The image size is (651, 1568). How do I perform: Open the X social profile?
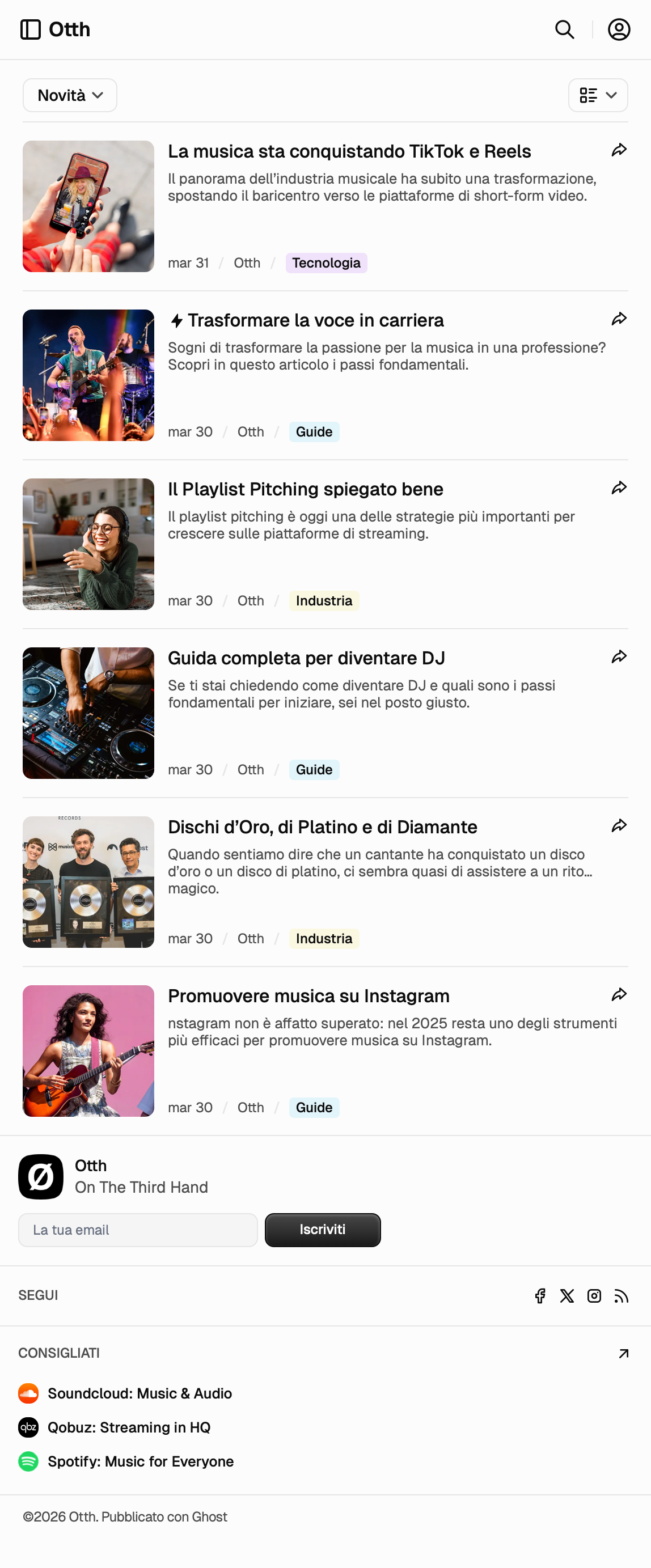tap(567, 1296)
